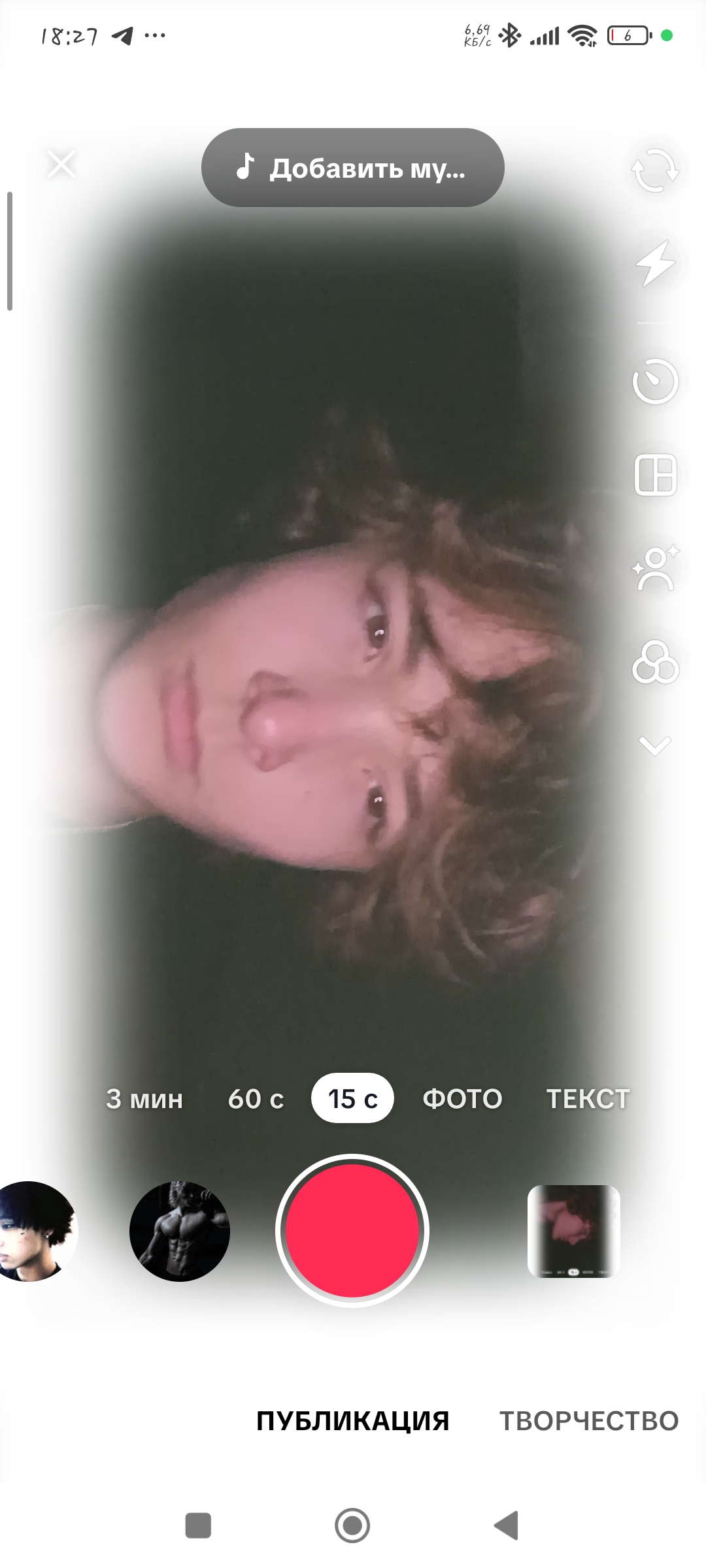Open the color filters
The height and width of the screenshot is (1568, 706).
(655, 662)
